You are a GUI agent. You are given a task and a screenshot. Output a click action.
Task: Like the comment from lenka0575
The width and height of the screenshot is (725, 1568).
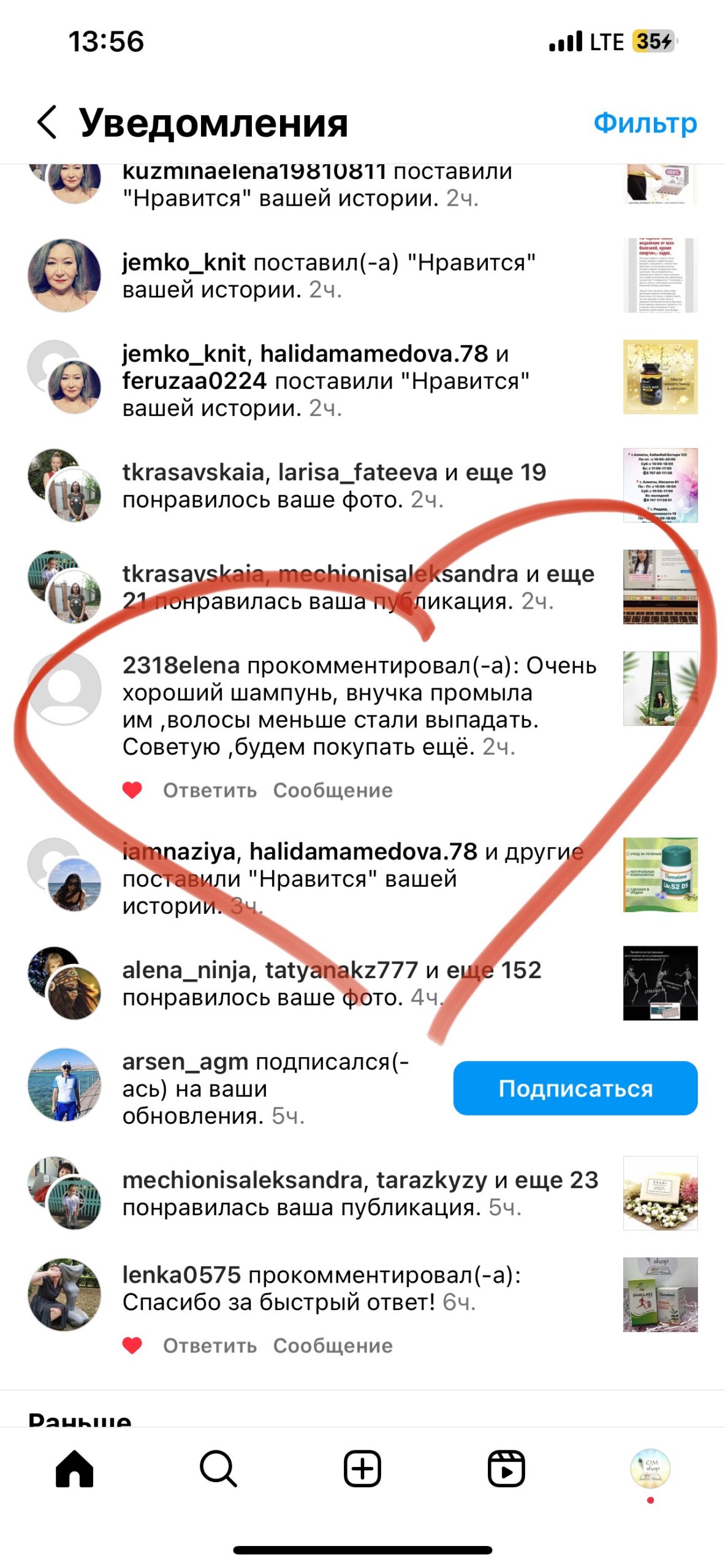pos(132,1346)
